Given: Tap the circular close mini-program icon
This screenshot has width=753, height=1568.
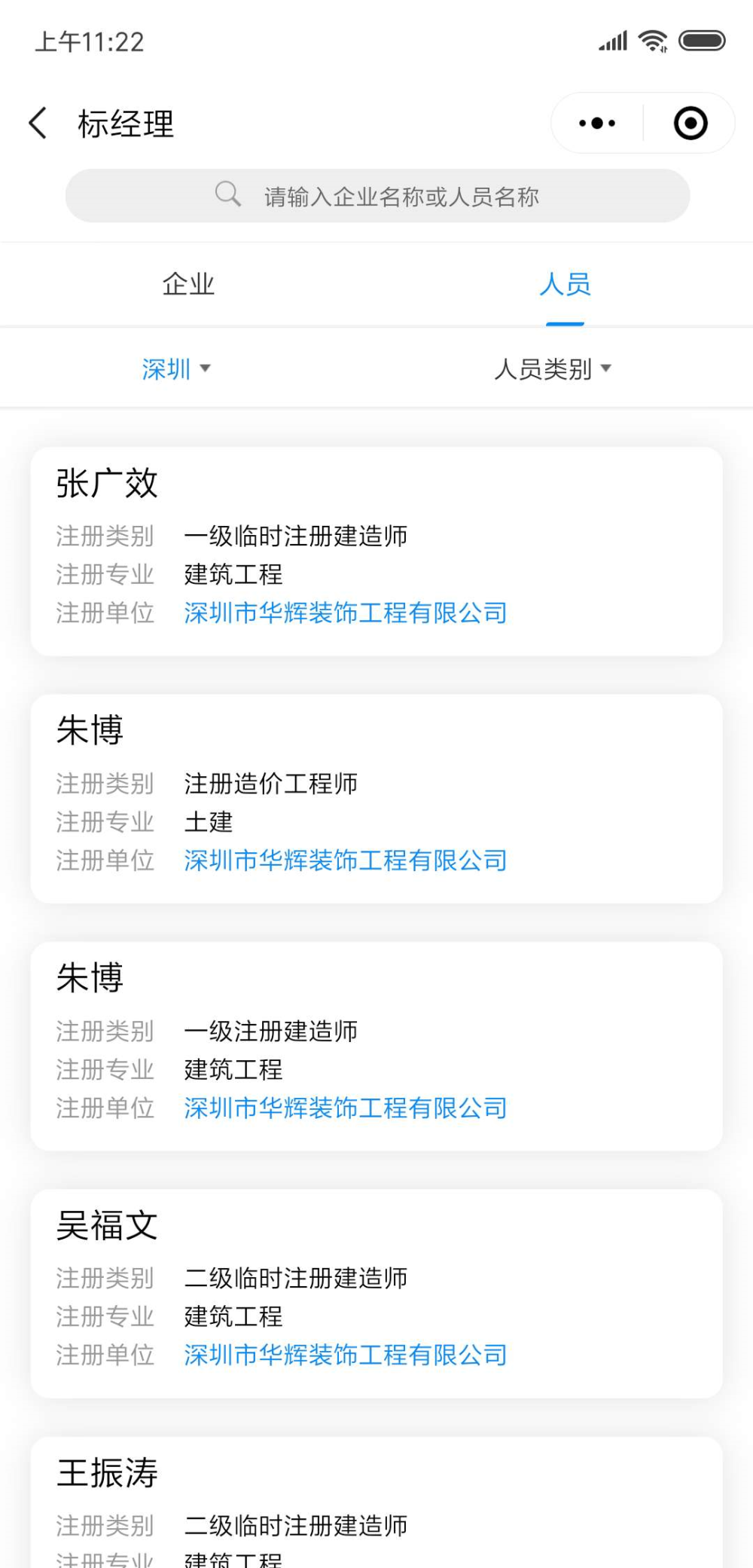Looking at the screenshot, I should point(690,123).
